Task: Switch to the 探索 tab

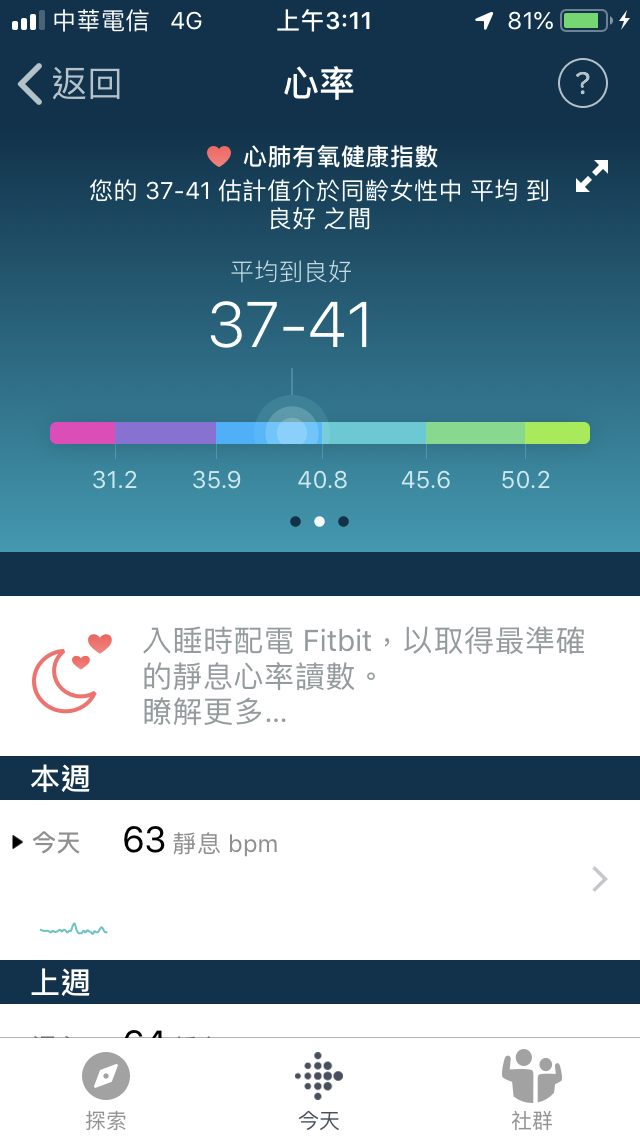Action: click(106, 1090)
